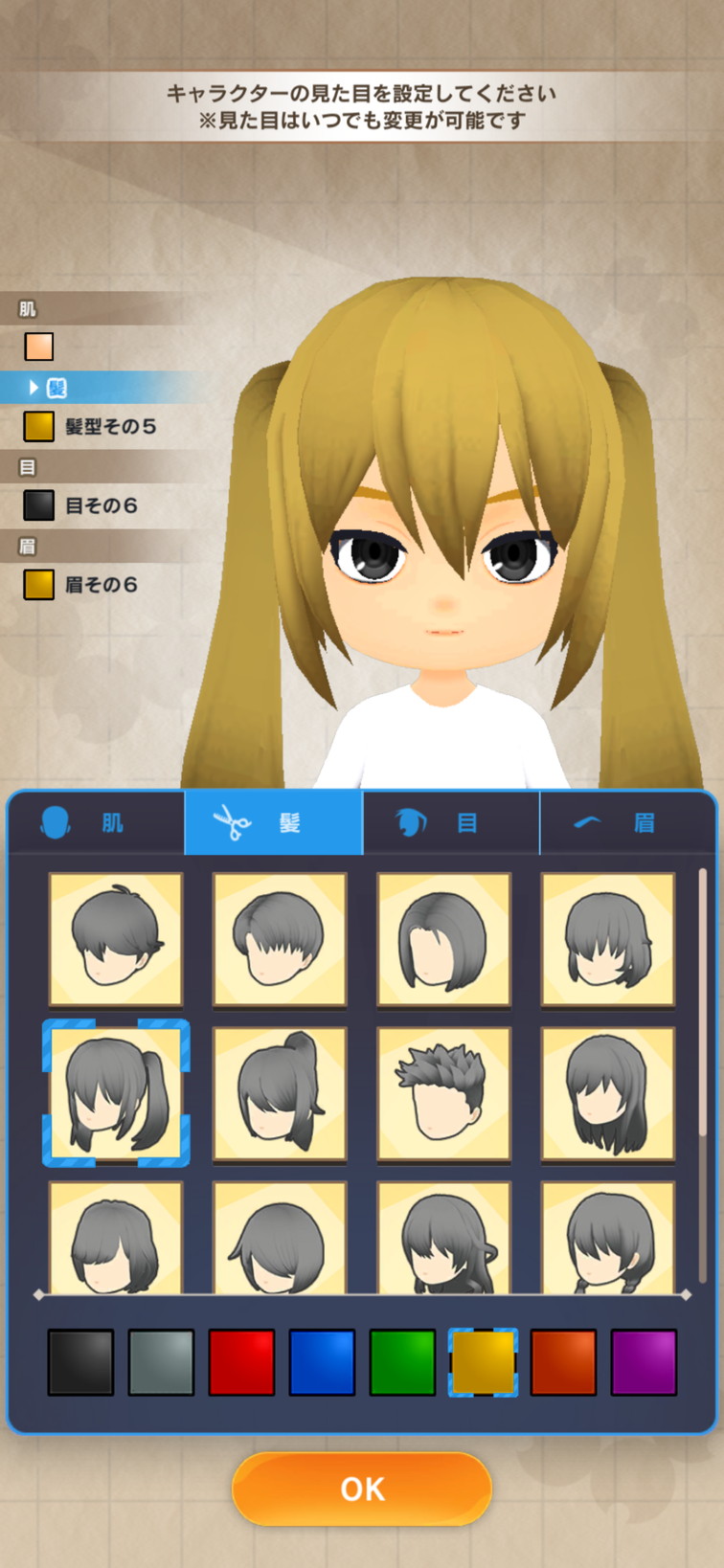Image resolution: width=724 pixels, height=1568 pixels.
Task: Pick the orange hair color swatch
Action: tap(563, 1361)
